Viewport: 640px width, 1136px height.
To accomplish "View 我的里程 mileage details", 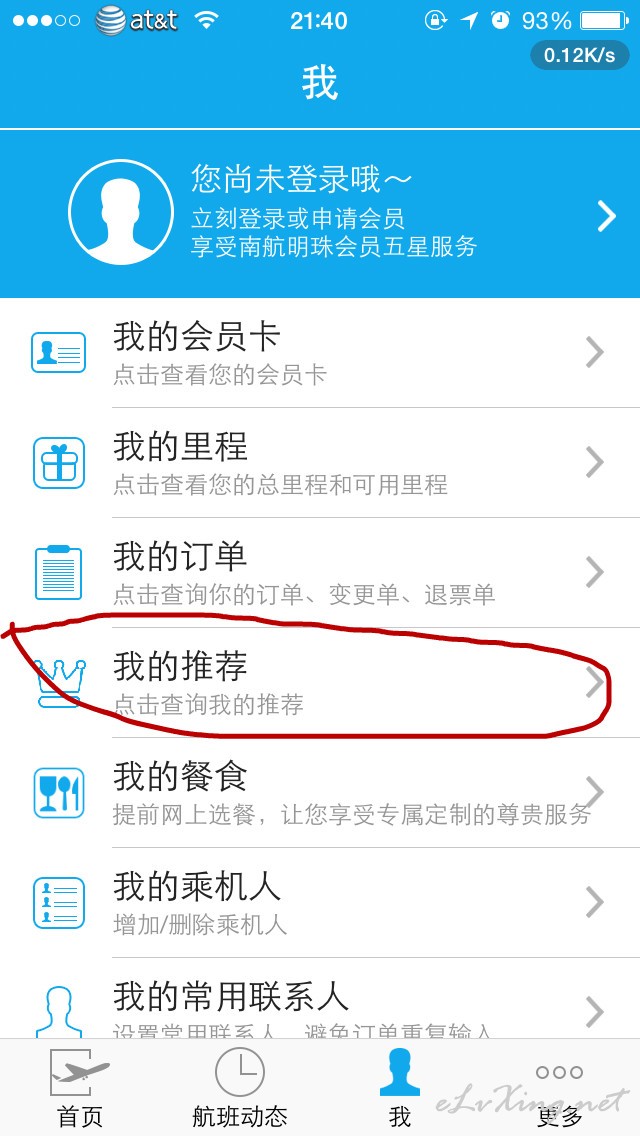I will (320, 463).
